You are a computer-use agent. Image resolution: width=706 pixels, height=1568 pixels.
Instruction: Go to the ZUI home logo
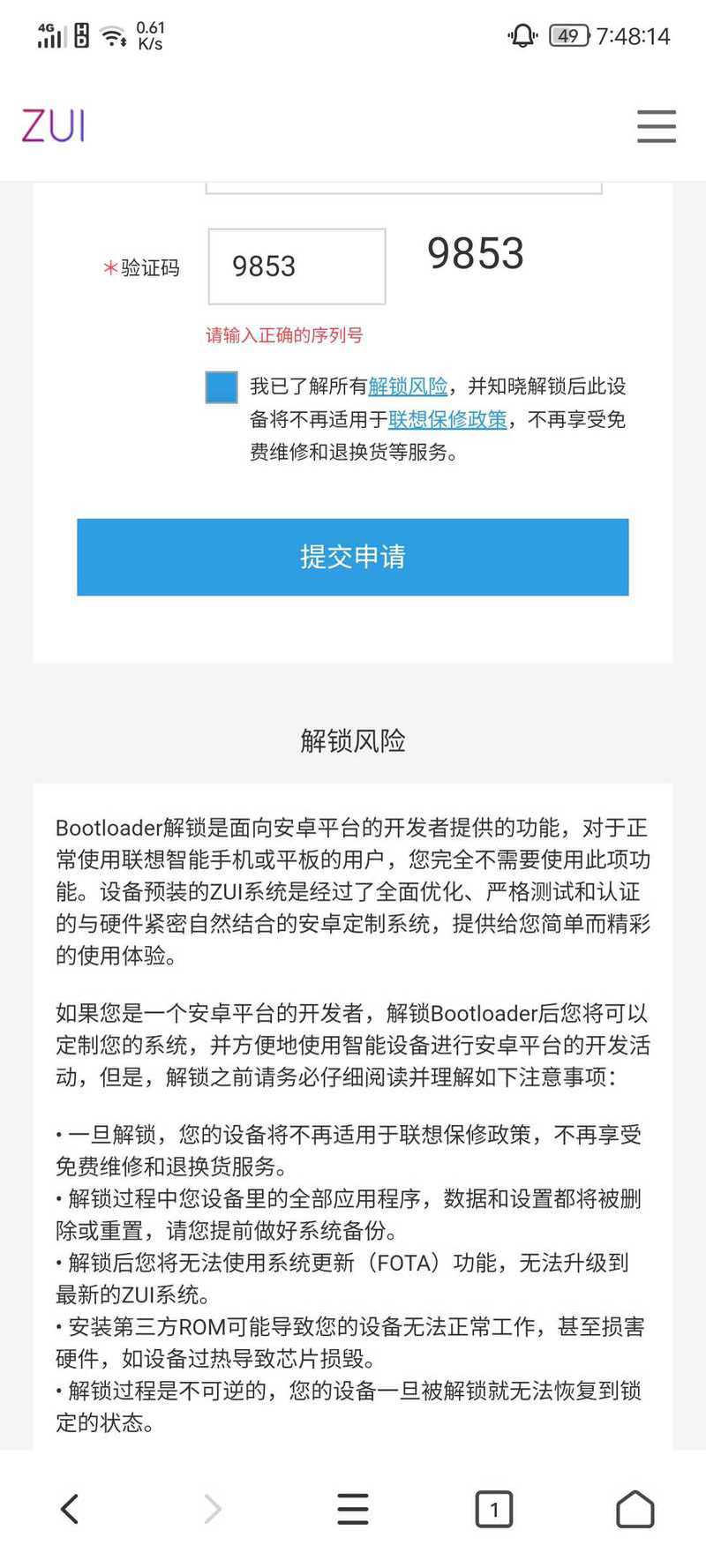(x=54, y=126)
